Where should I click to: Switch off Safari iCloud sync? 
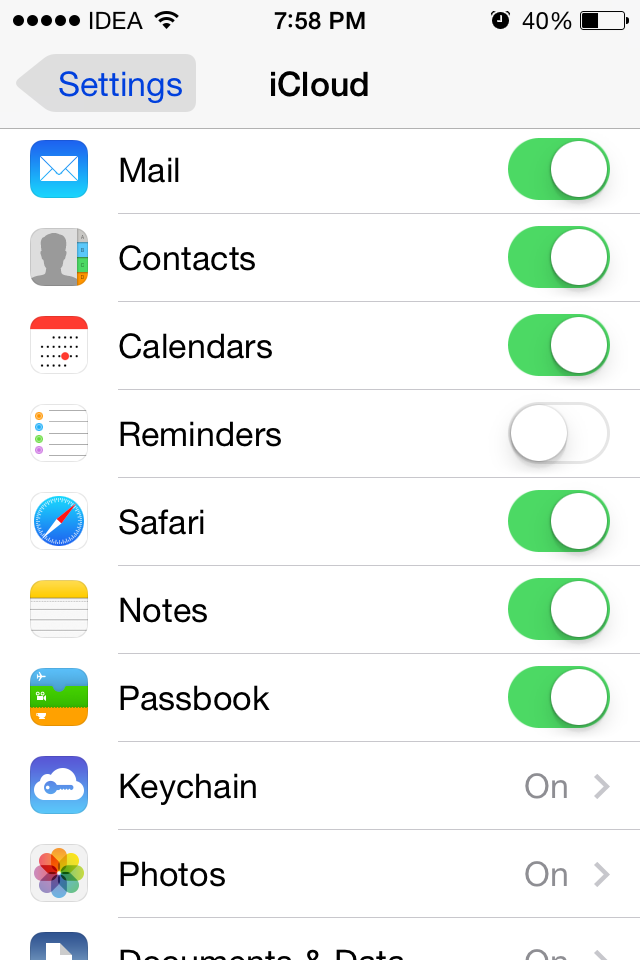click(558, 522)
